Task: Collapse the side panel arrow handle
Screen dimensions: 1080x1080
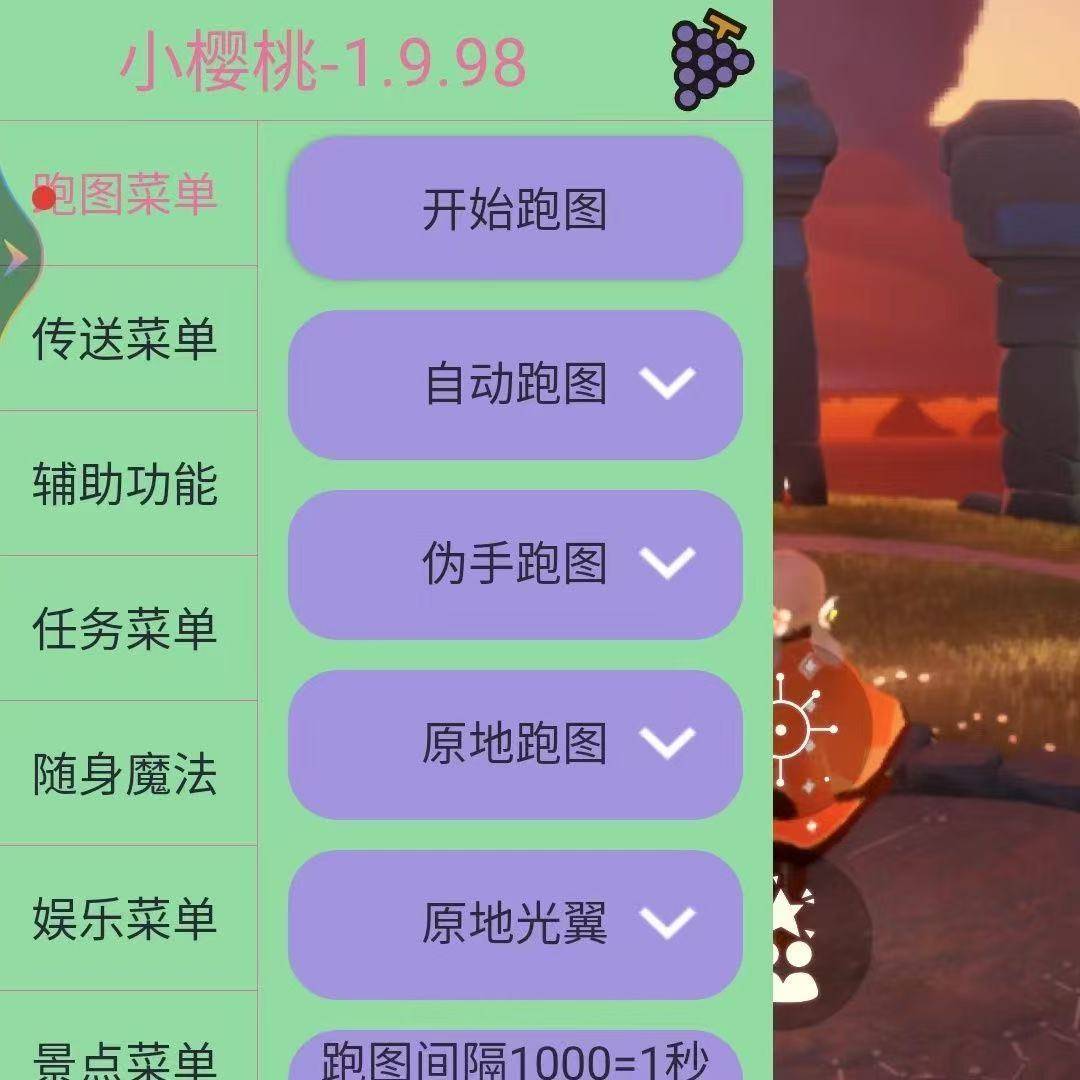Action: [x=17, y=257]
